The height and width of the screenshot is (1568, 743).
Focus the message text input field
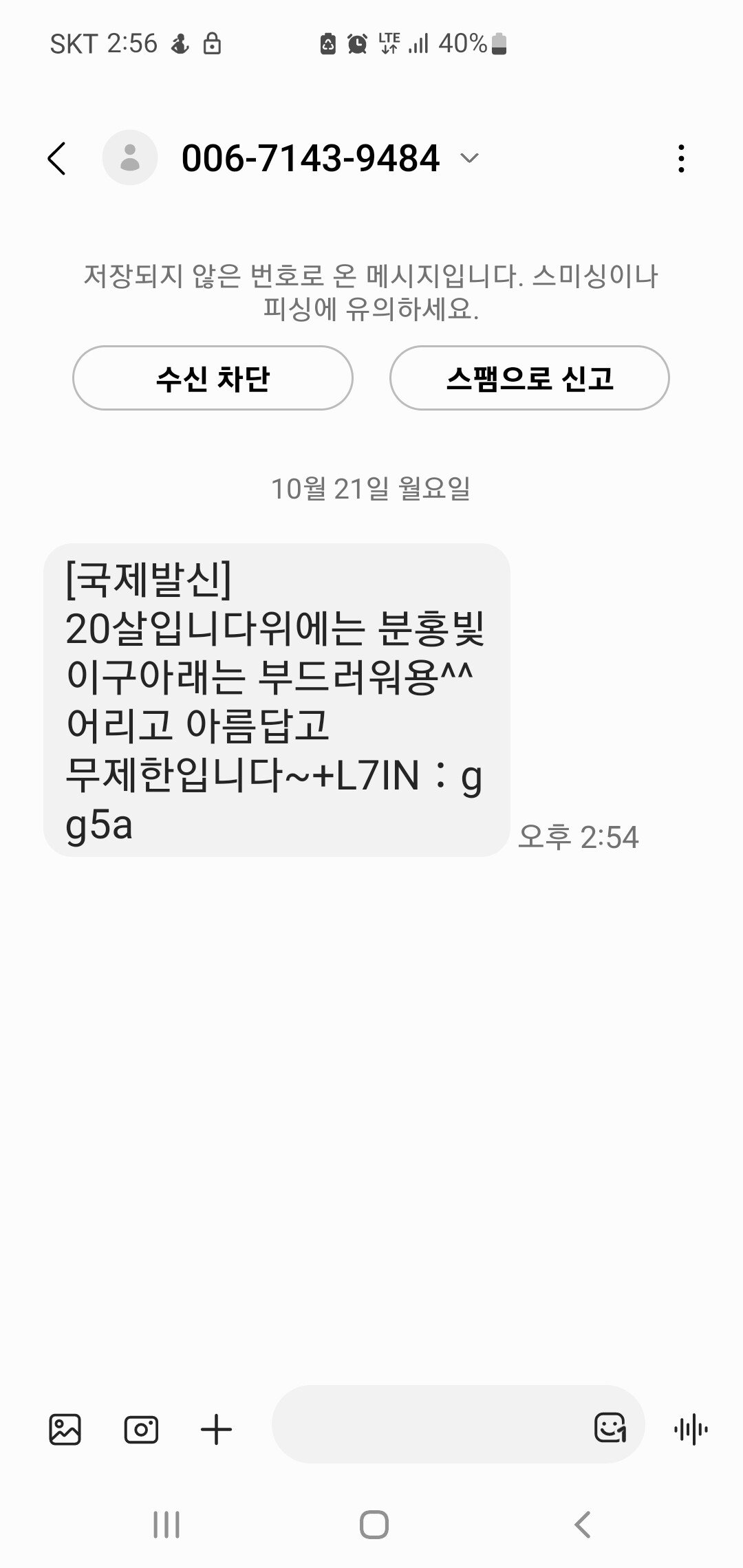[427, 1430]
